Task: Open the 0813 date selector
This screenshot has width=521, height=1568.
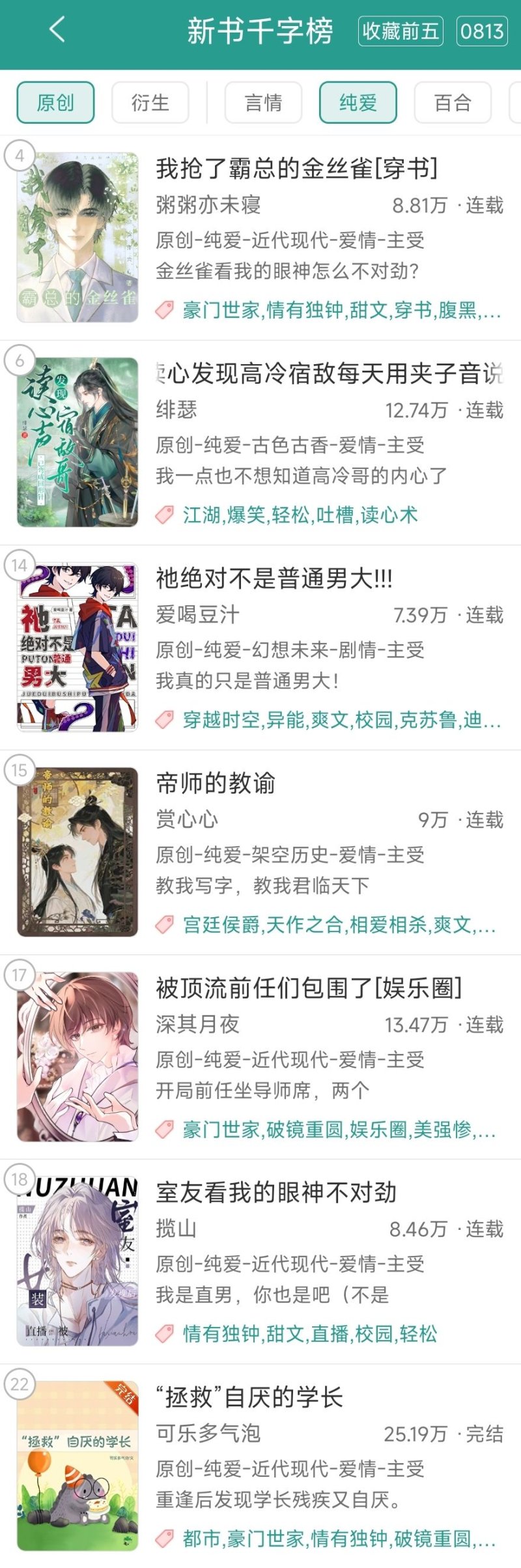Action: [x=482, y=31]
